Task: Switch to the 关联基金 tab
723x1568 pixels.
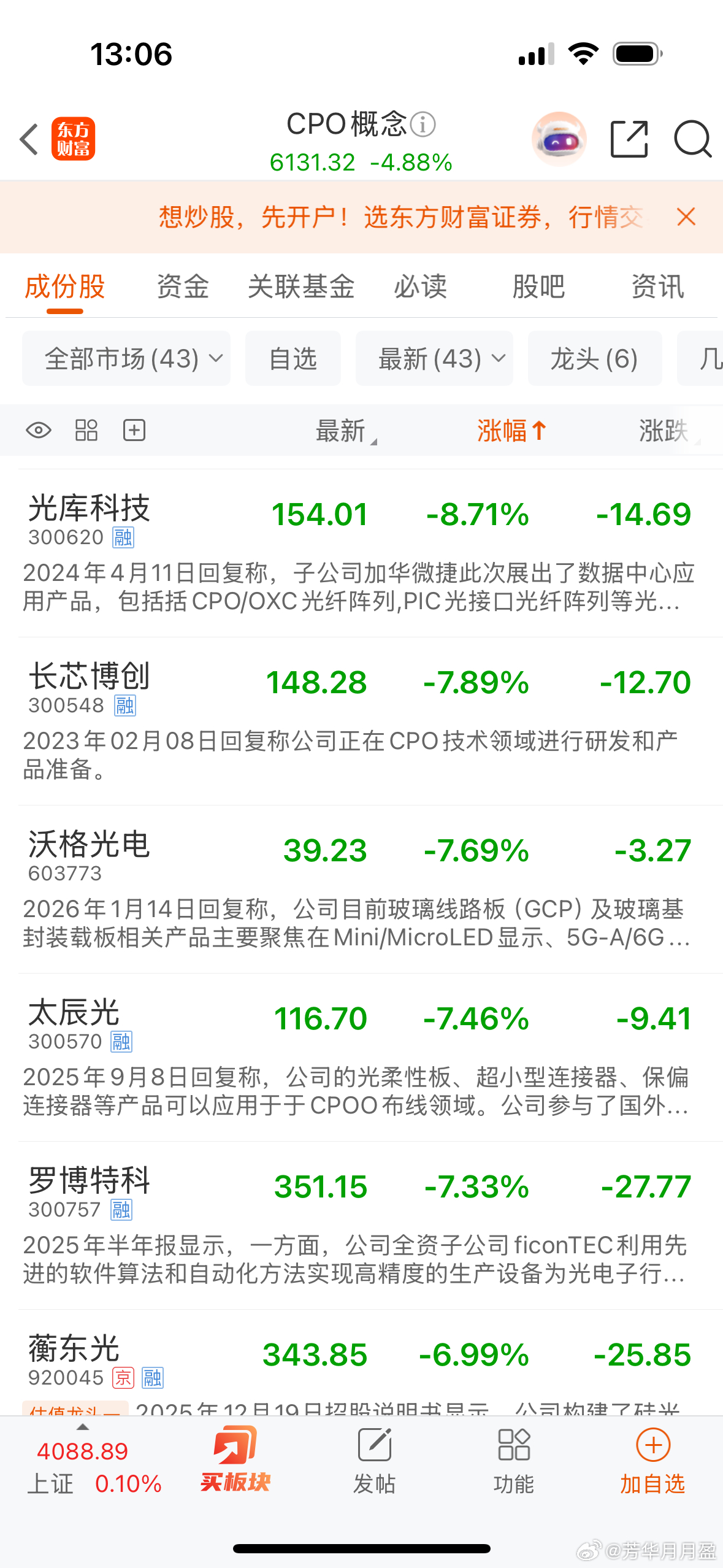Action: coord(301,286)
